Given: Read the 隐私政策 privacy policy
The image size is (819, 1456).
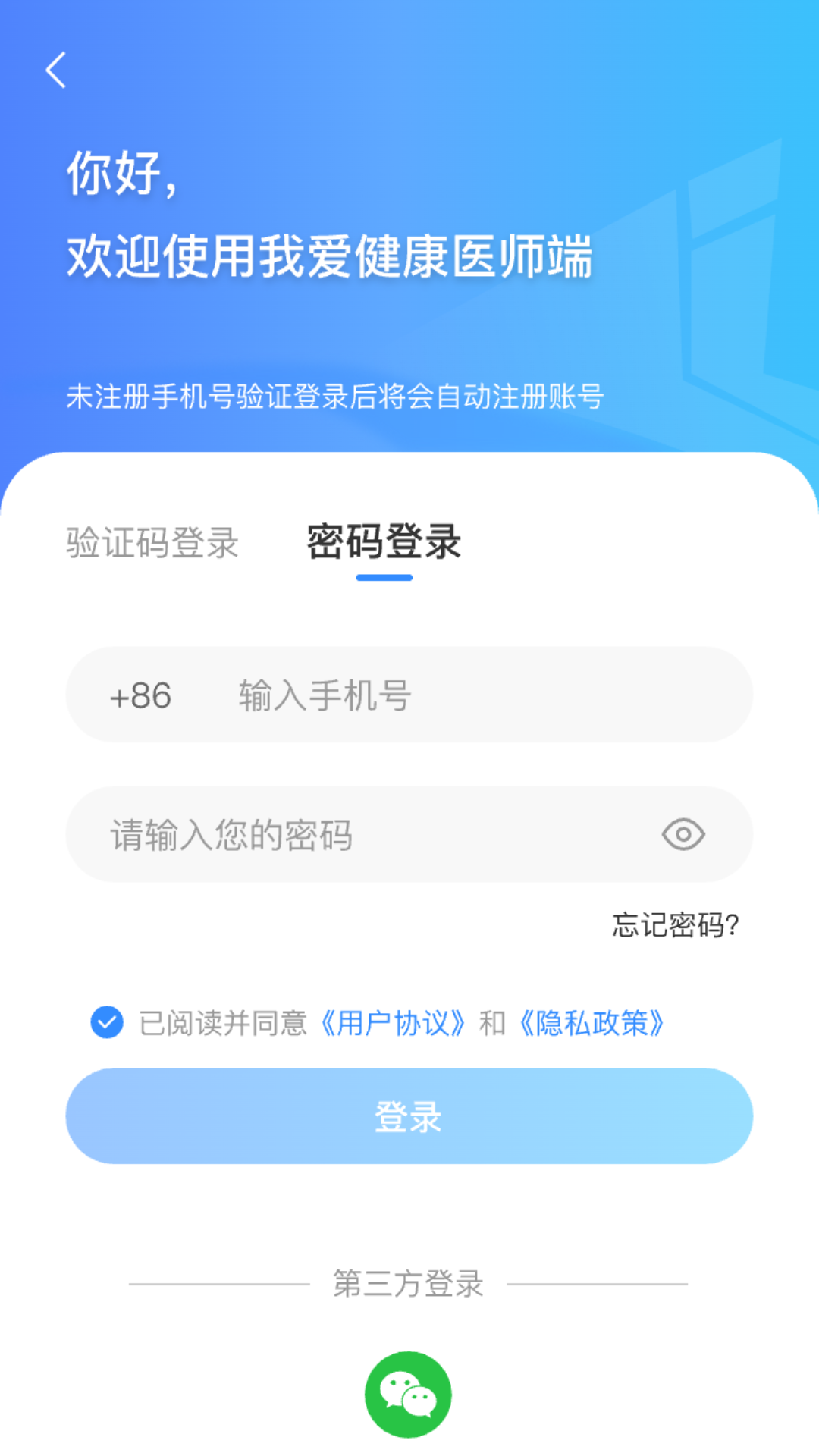Looking at the screenshot, I should pyautogui.click(x=594, y=1023).
